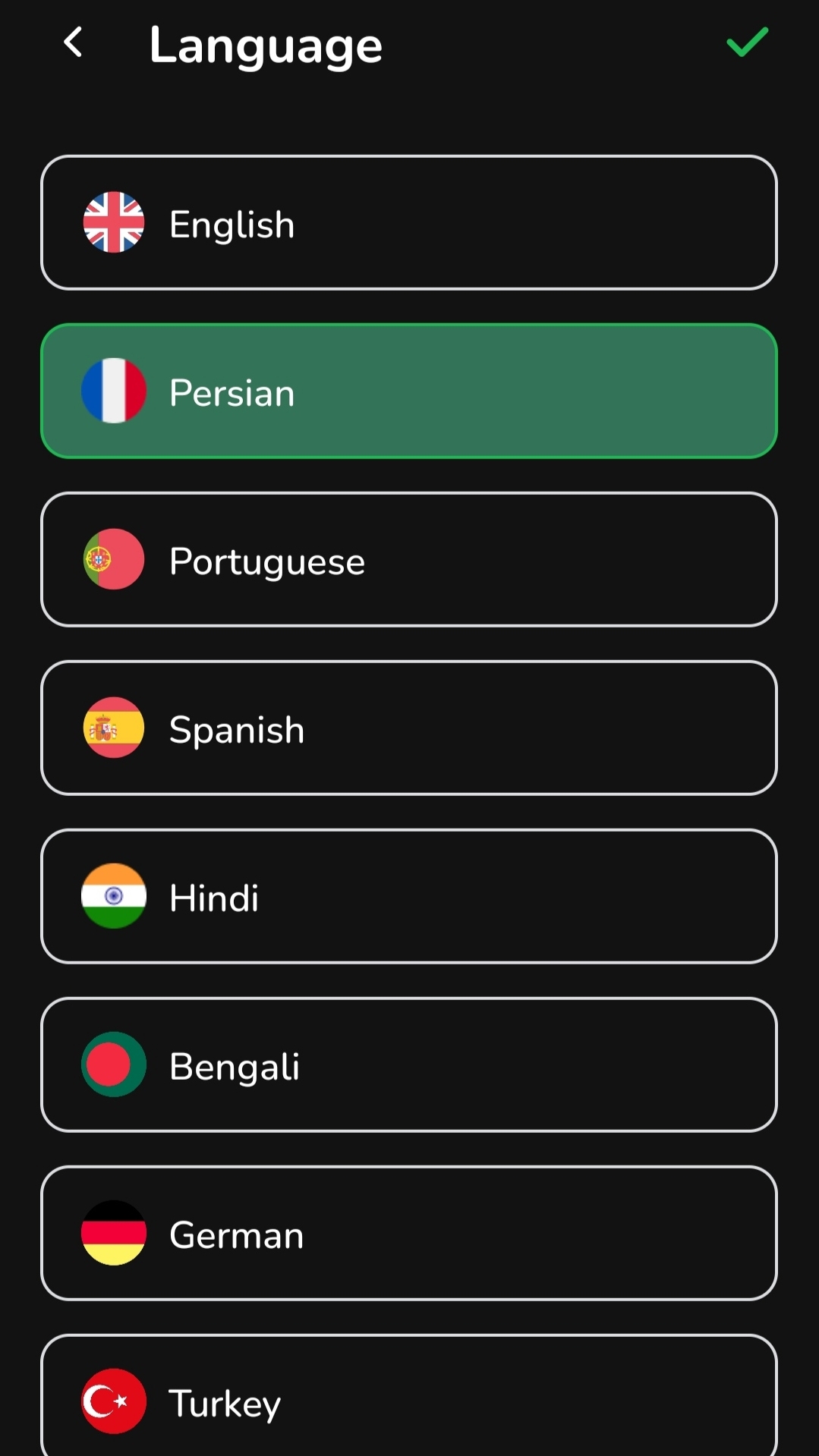The width and height of the screenshot is (819, 1456).
Task: Switch the language to Spanish
Action: [408, 728]
